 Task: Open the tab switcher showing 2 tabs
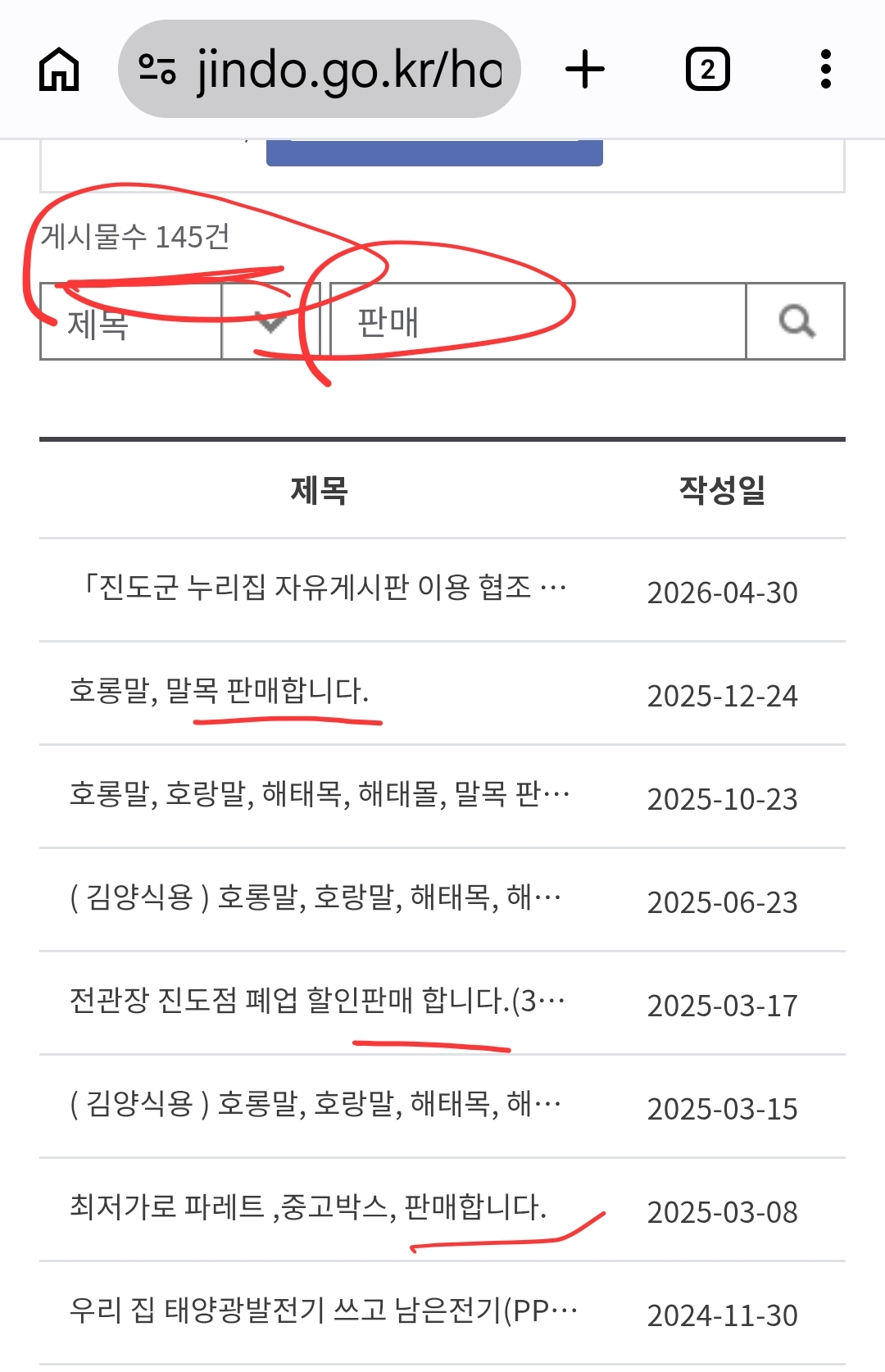tap(707, 69)
